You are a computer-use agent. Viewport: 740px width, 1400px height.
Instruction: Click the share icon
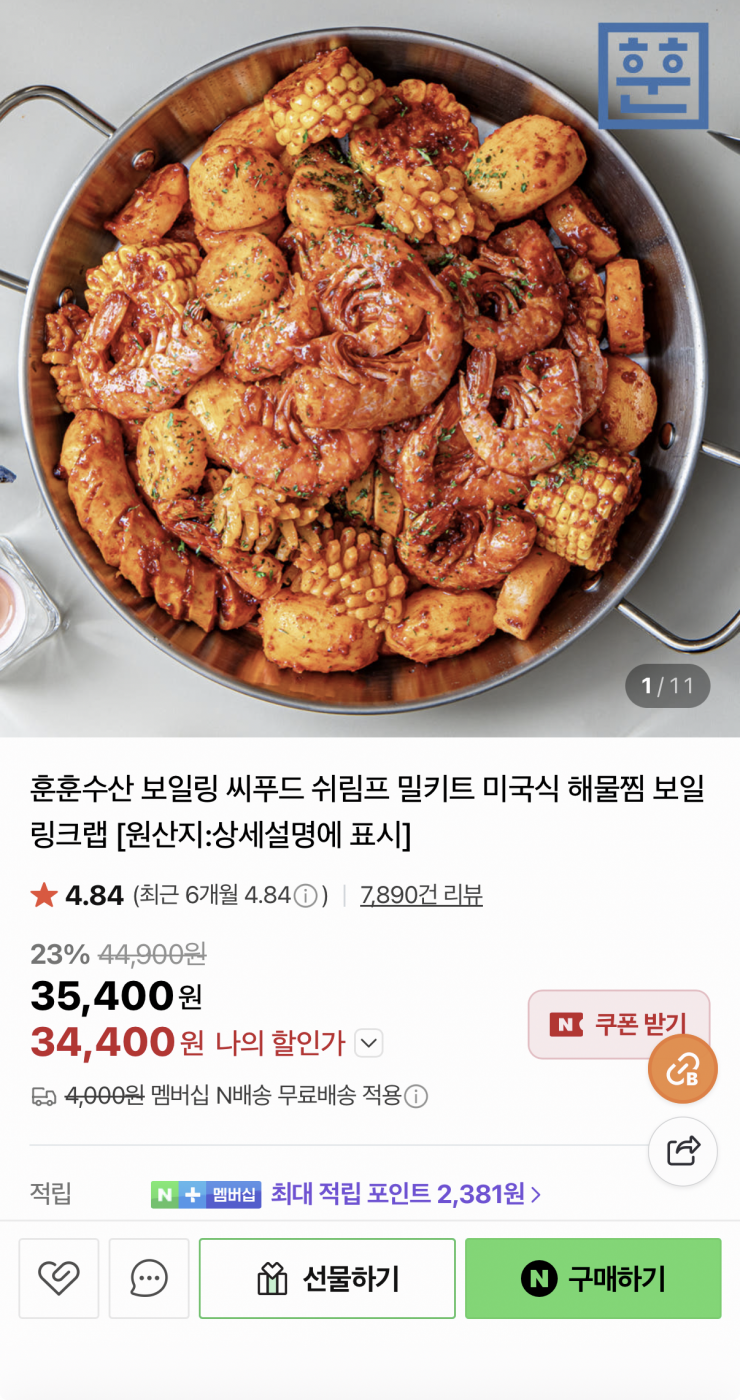(x=683, y=1151)
